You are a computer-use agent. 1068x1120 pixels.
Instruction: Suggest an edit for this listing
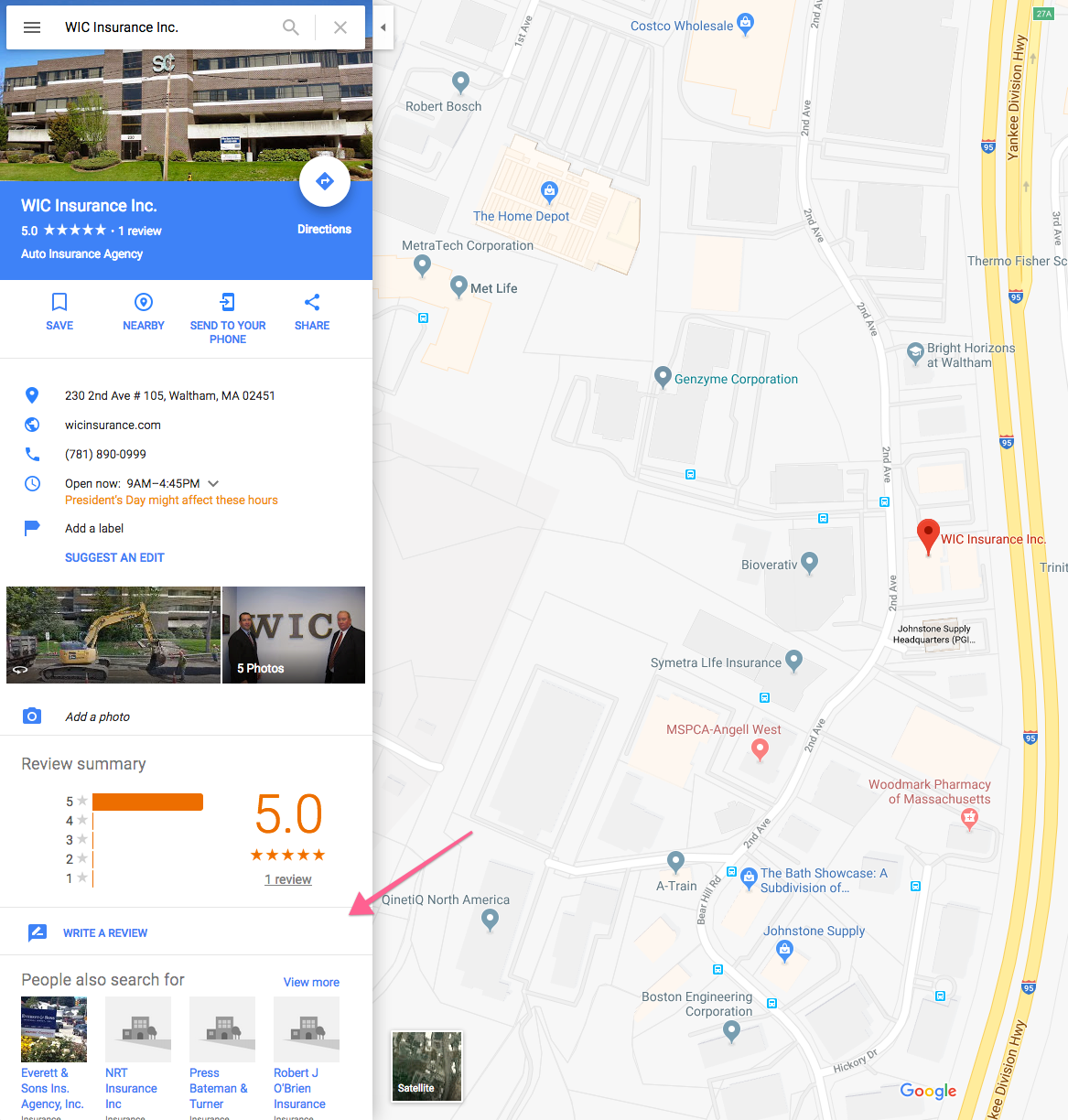pyautogui.click(x=114, y=557)
